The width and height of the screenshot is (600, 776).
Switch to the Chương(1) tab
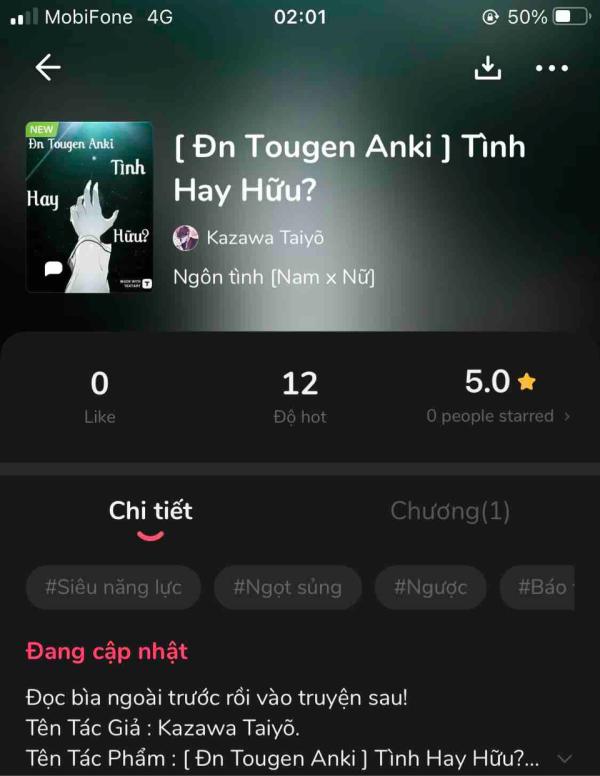pos(450,511)
